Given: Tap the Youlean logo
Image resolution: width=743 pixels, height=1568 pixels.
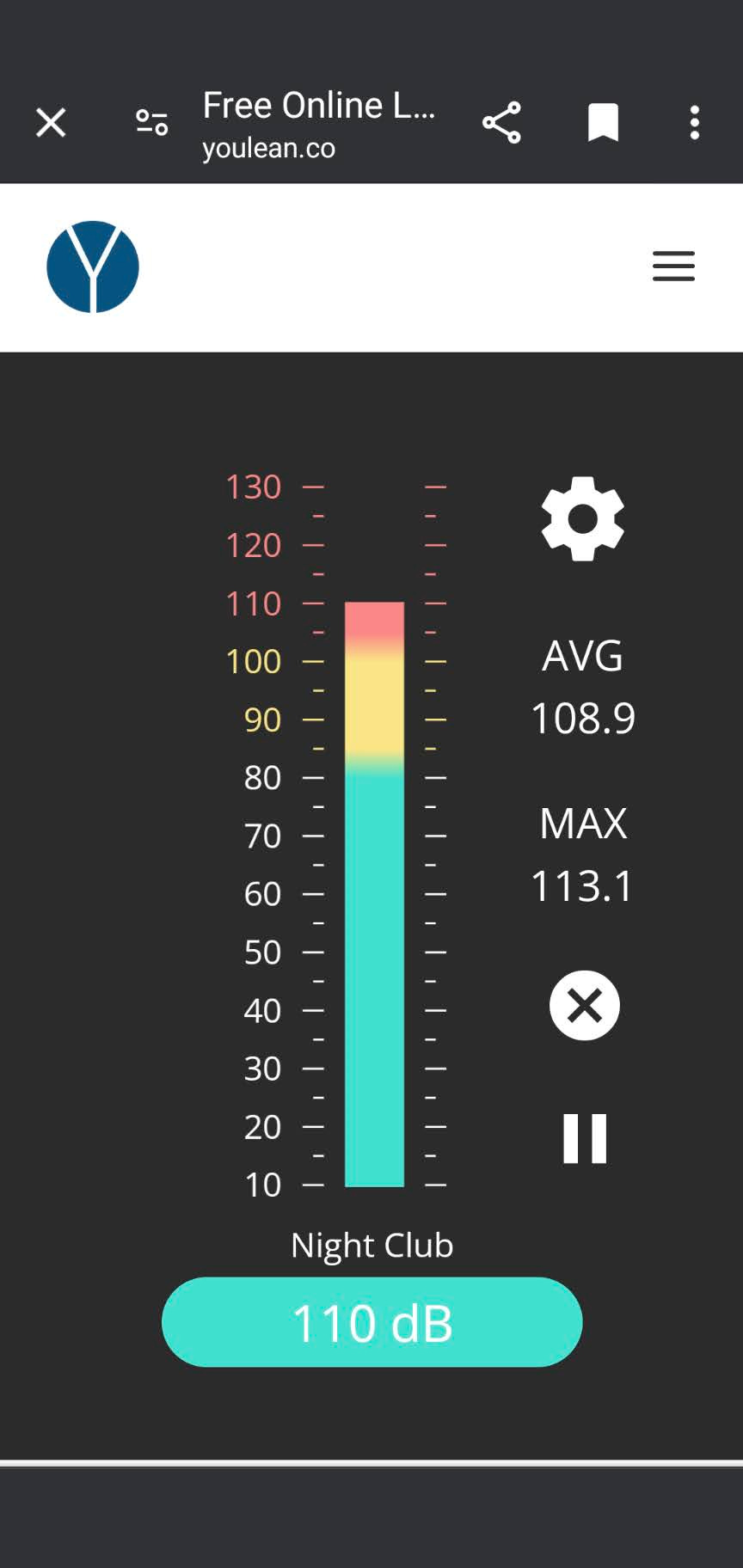Looking at the screenshot, I should (x=93, y=266).
